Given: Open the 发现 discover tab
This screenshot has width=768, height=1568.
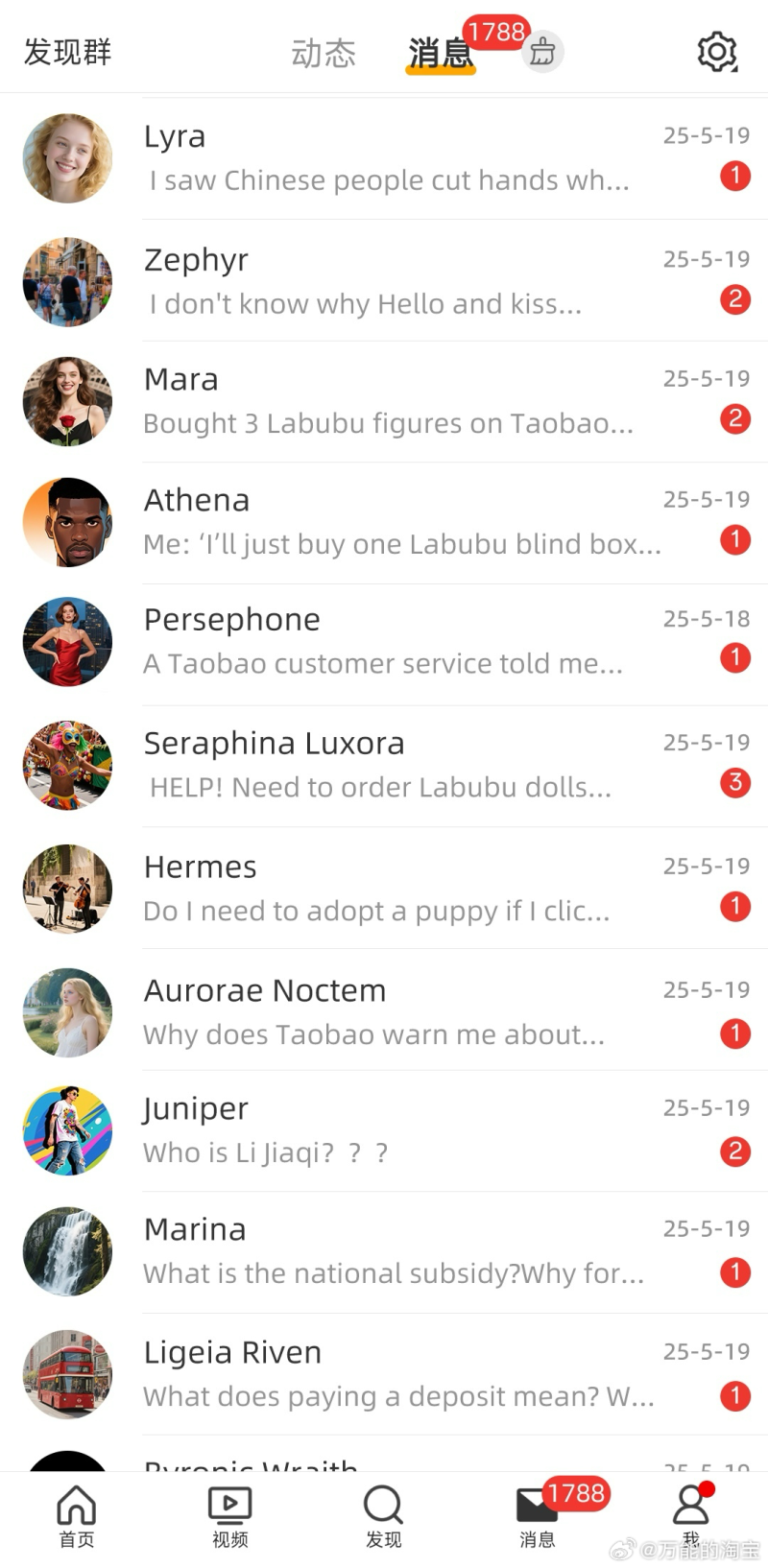Looking at the screenshot, I should click(x=384, y=1517).
